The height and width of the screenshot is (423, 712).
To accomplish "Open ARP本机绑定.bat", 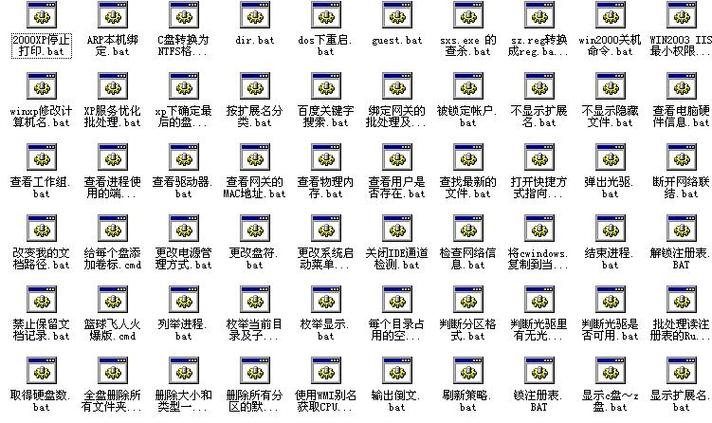I will tap(110, 17).
